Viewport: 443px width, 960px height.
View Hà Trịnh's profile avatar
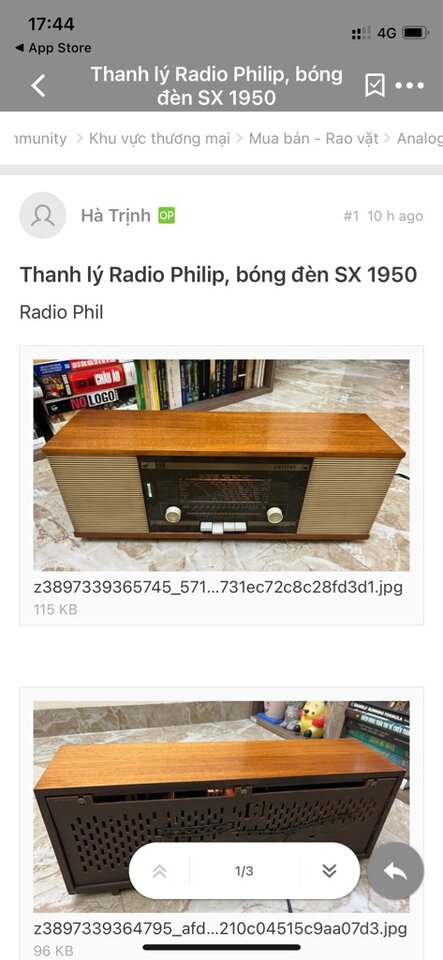[x=43, y=215]
